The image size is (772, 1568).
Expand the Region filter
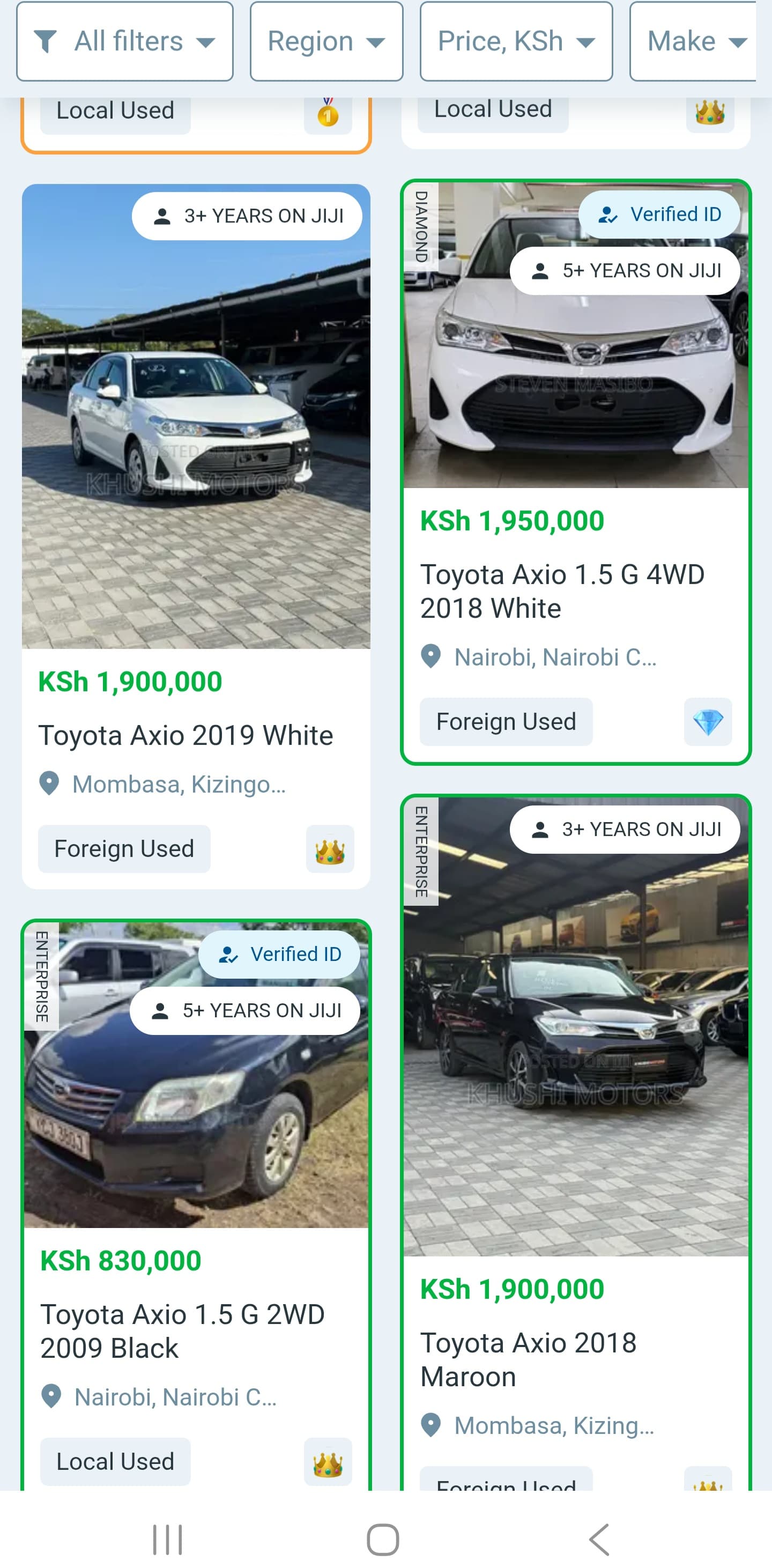coord(326,41)
